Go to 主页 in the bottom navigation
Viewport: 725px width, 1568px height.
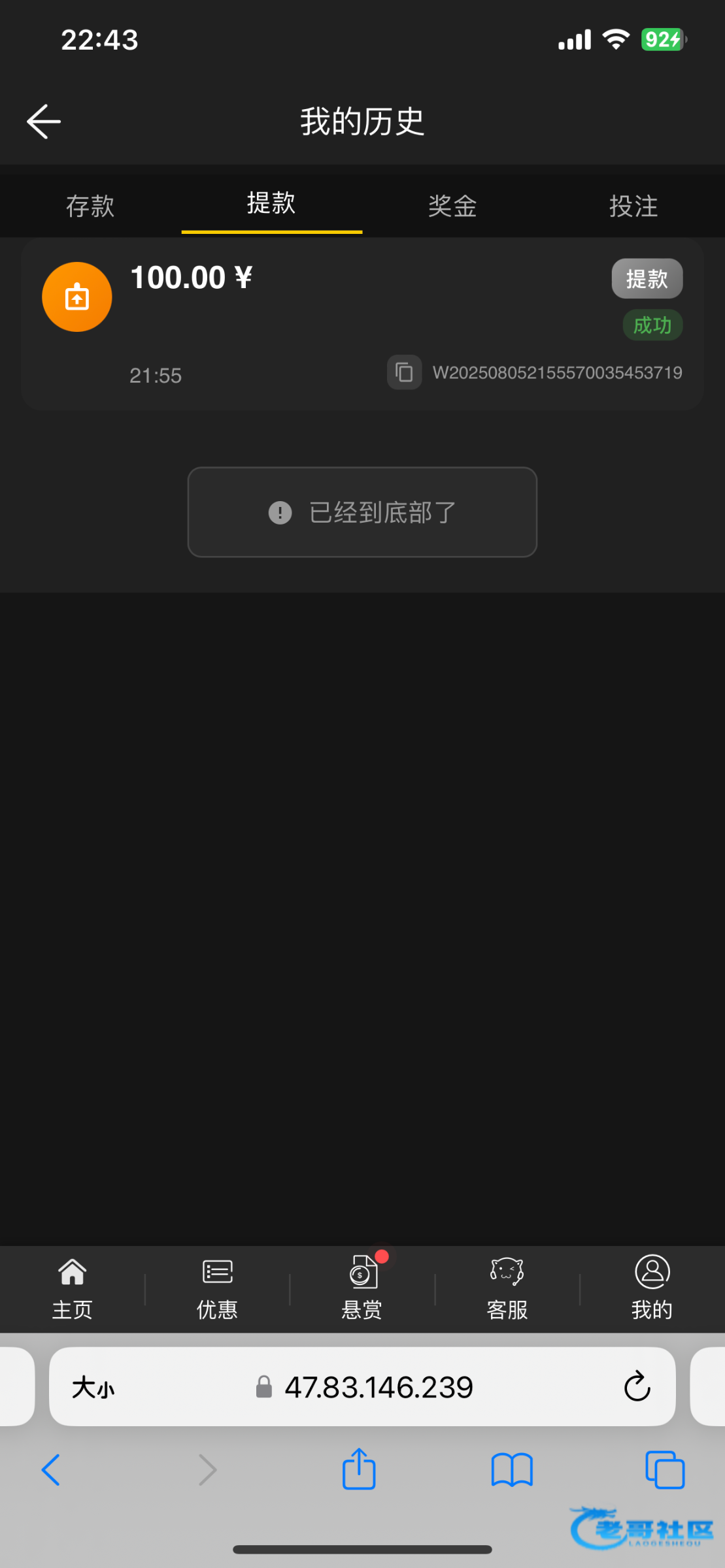point(72,1288)
